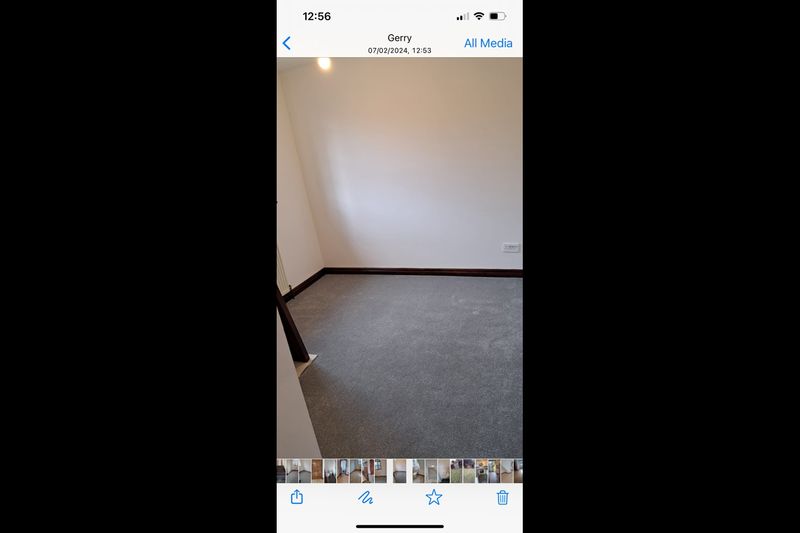Star this photo
This screenshot has width=800, height=533.
[434, 497]
